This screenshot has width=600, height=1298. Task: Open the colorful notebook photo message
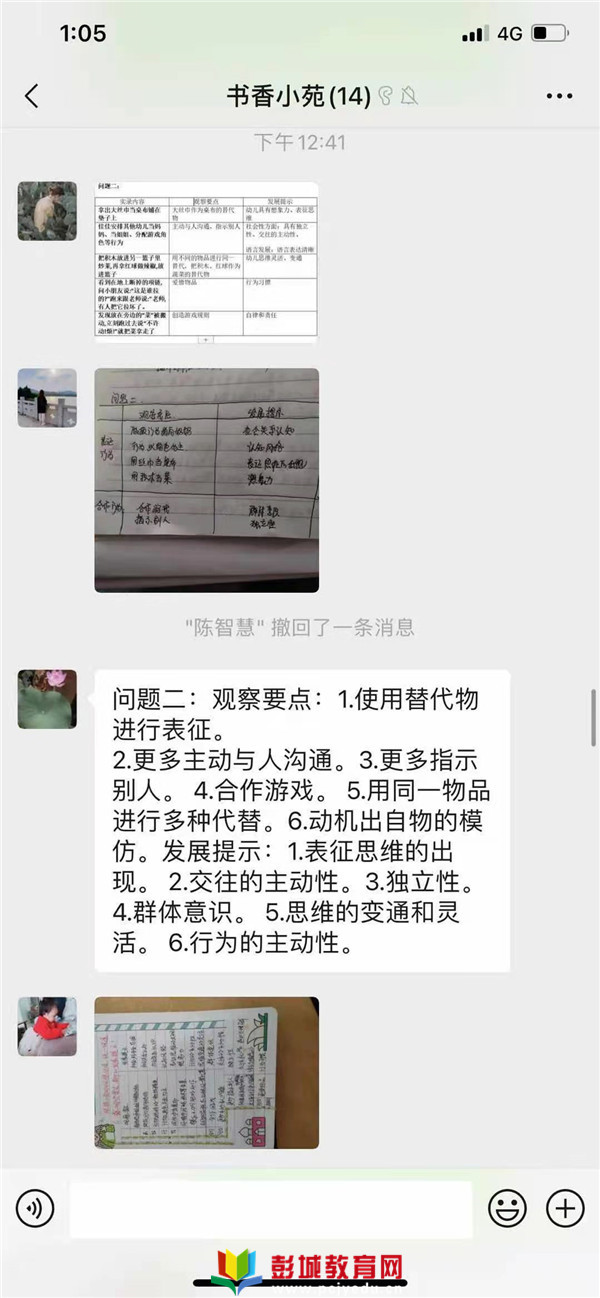pyautogui.click(x=206, y=1072)
